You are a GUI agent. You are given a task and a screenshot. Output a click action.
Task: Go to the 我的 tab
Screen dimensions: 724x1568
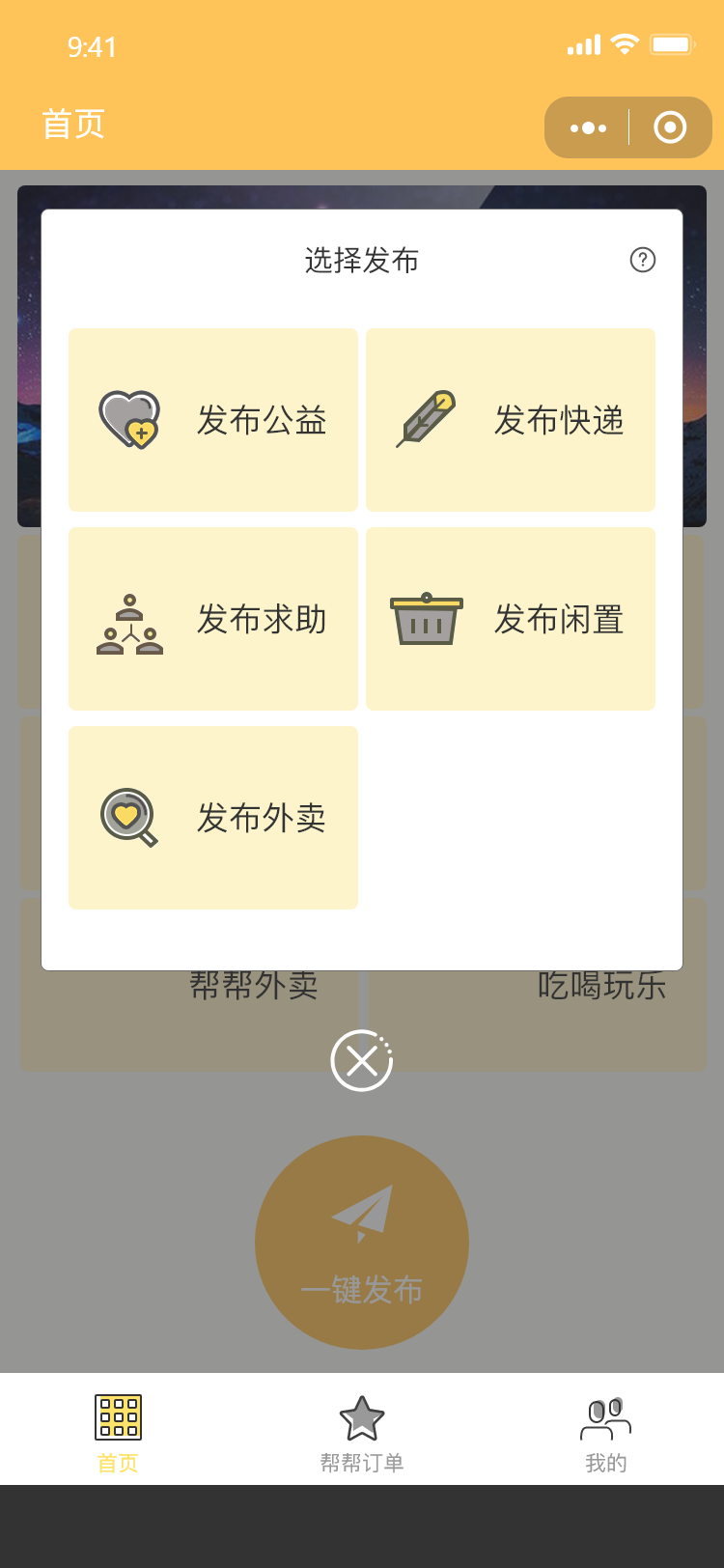click(x=605, y=1435)
